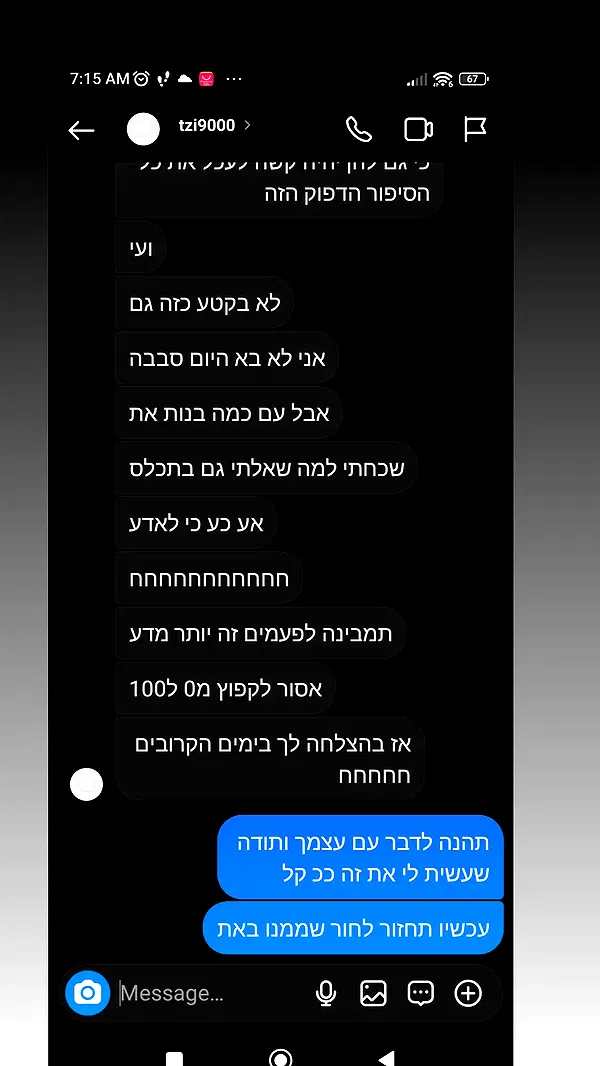600x1066 pixels.
Task: Tap the system back triangle
Action: click(386, 1058)
